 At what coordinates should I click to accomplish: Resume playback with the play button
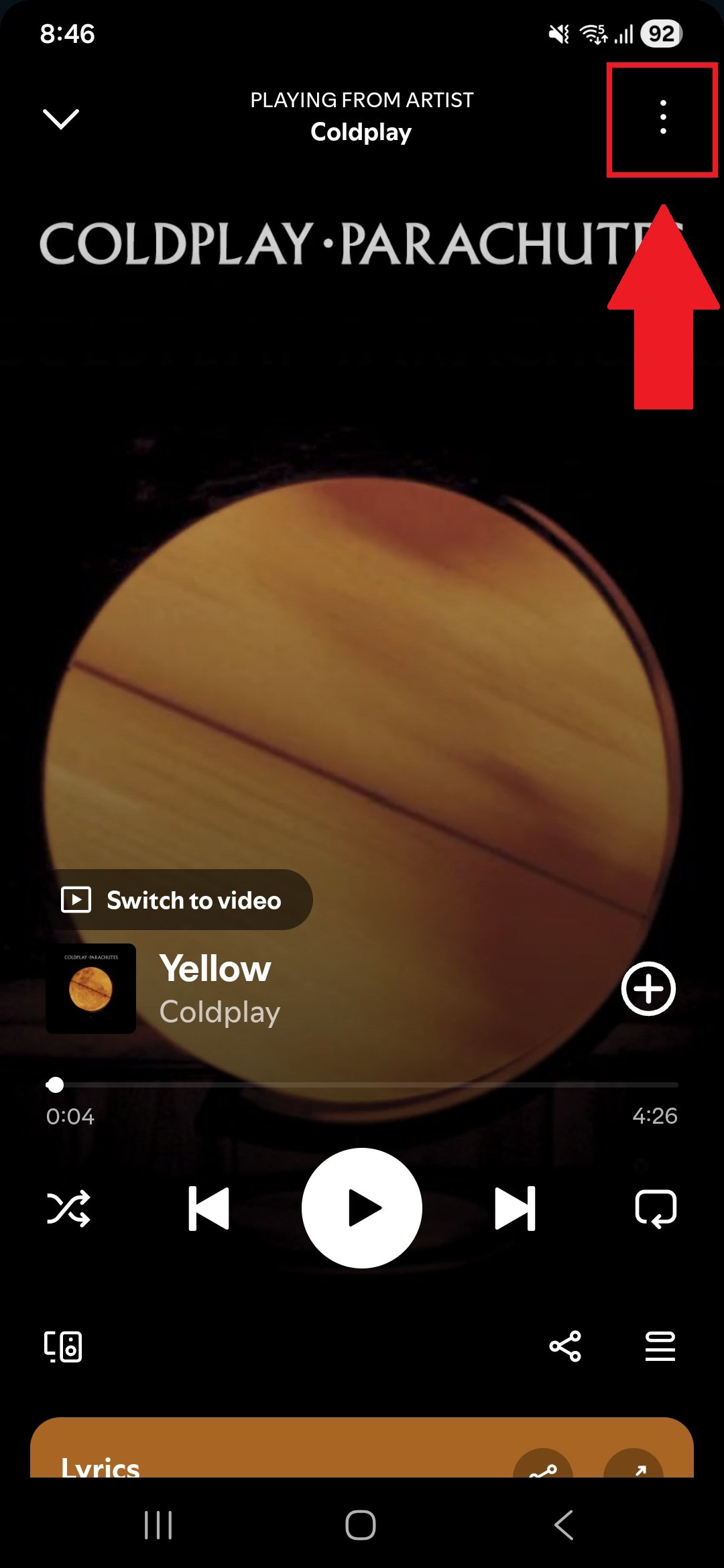[x=362, y=1208]
